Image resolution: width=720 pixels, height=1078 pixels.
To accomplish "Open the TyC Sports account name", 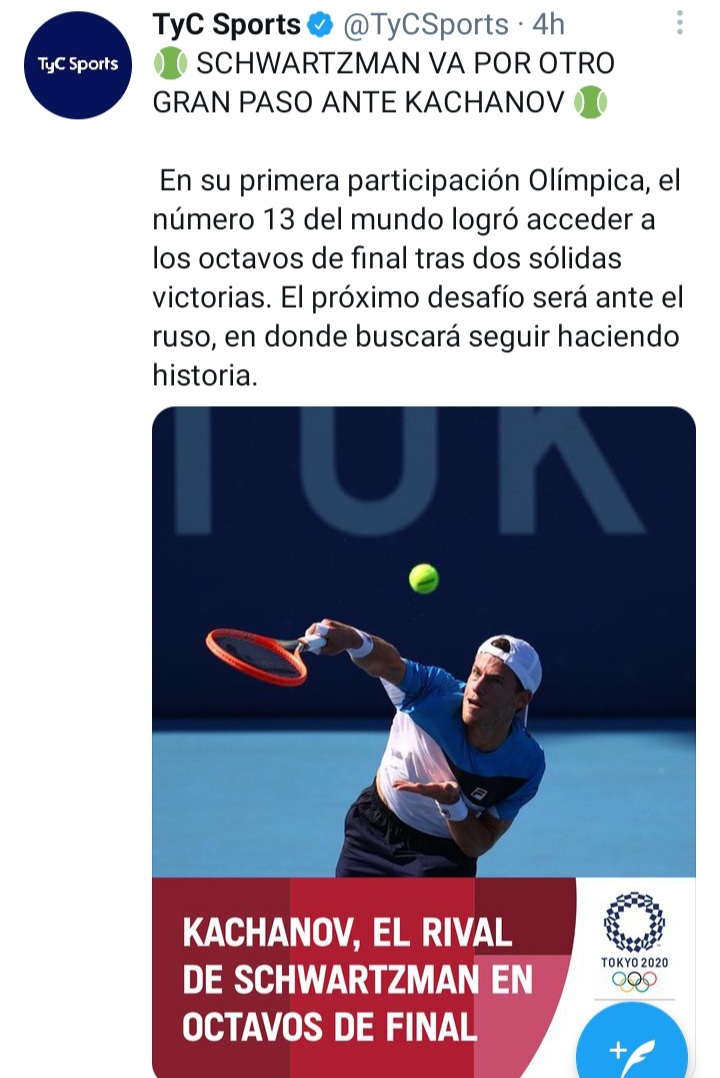I will 227,24.
